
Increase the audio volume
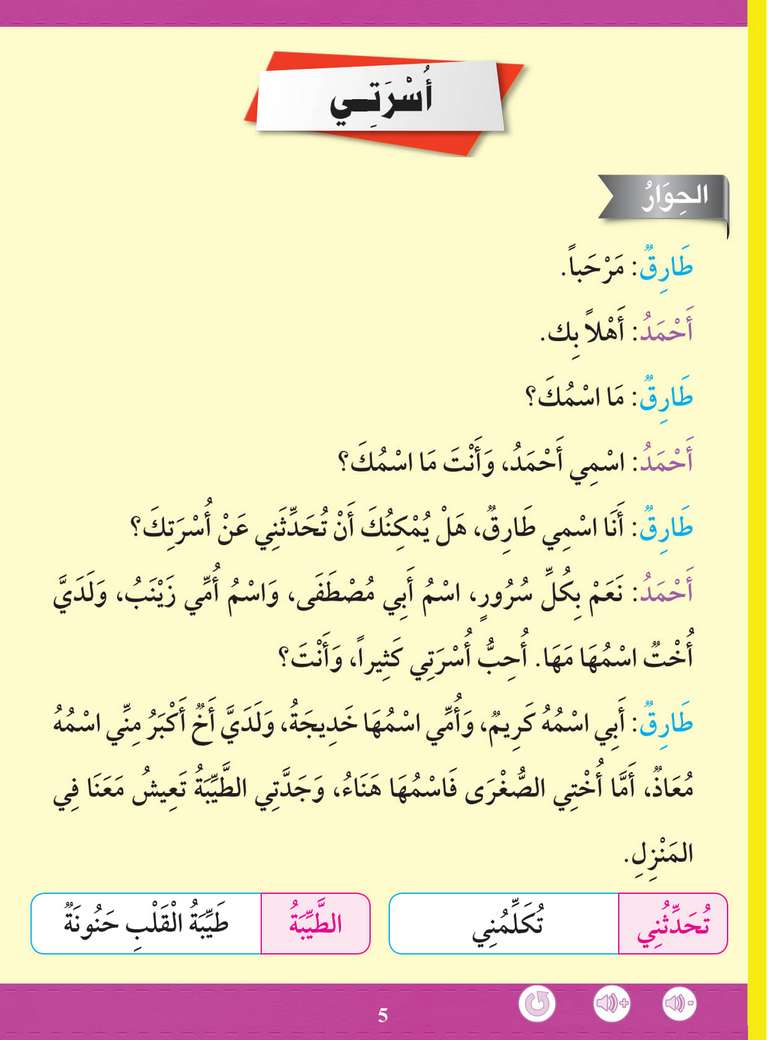tap(611, 1003)
